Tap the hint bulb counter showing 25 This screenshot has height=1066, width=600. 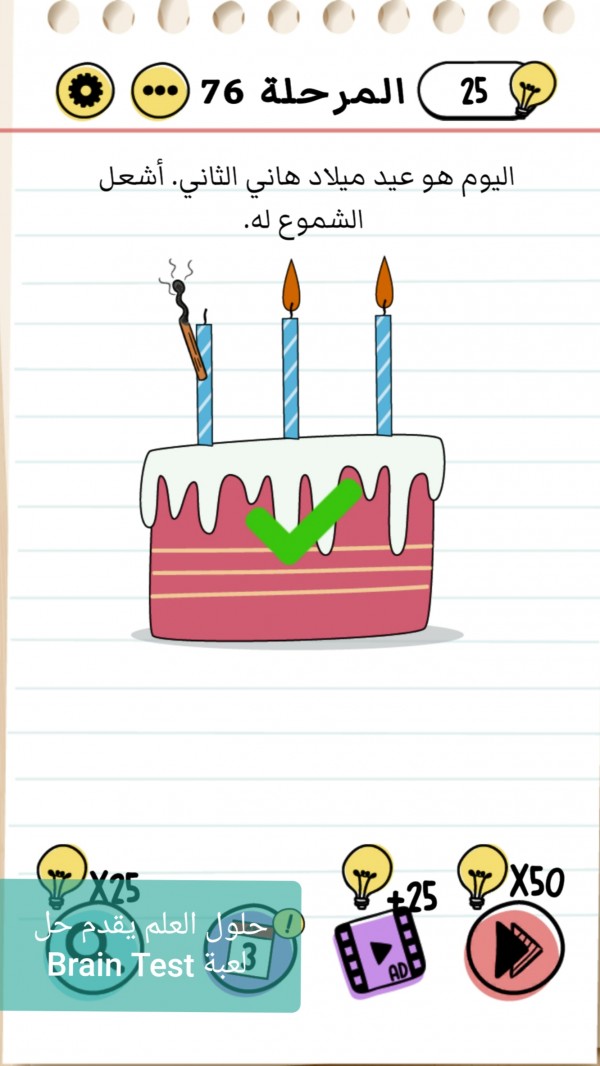487,92
